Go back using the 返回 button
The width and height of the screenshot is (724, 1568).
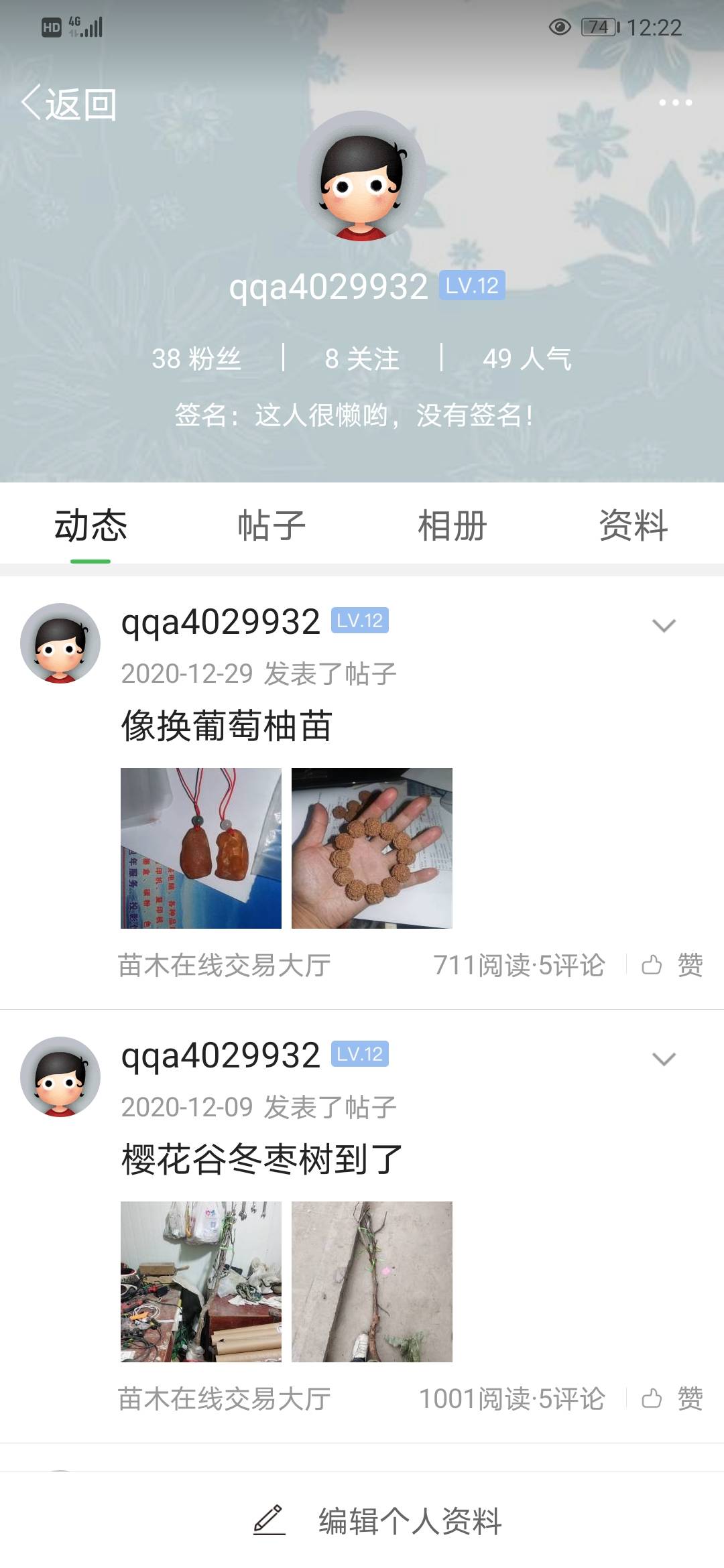69,104
